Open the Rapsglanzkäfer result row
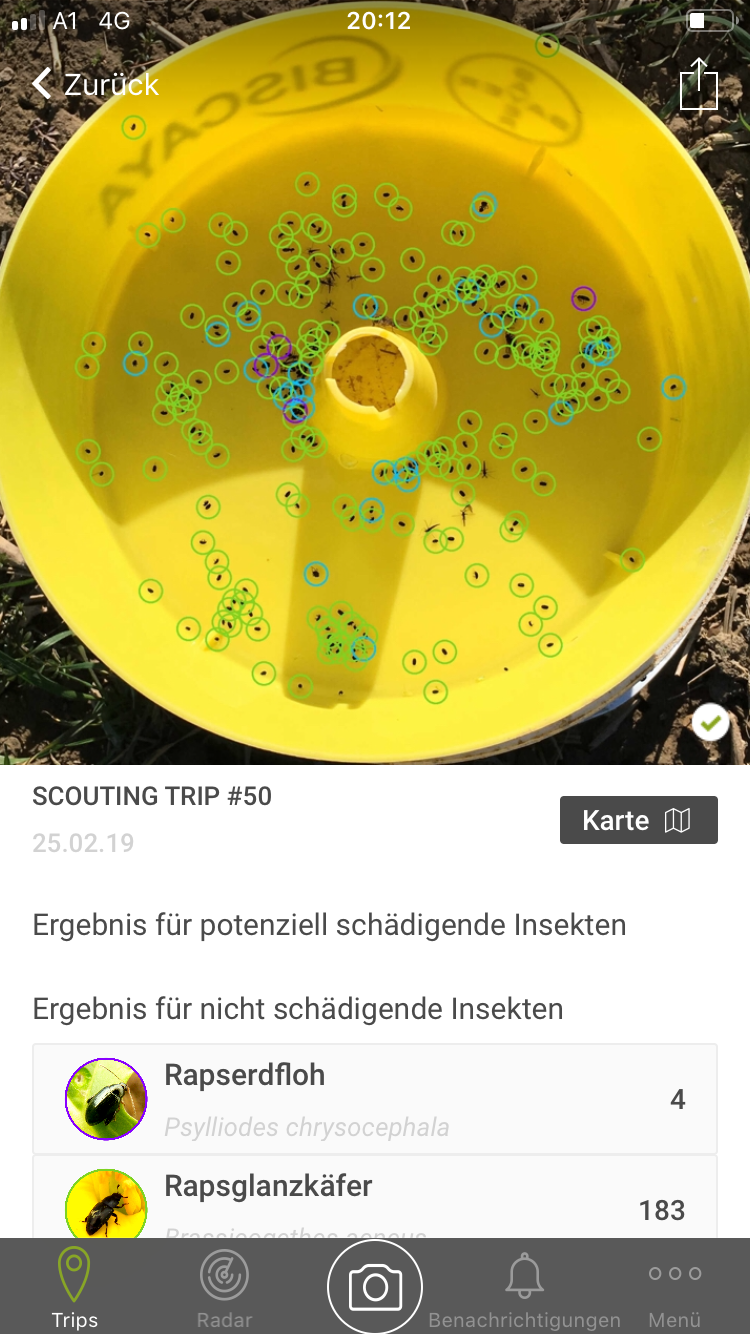This screenshot has width=750, height=1334. pos(375,1200)
